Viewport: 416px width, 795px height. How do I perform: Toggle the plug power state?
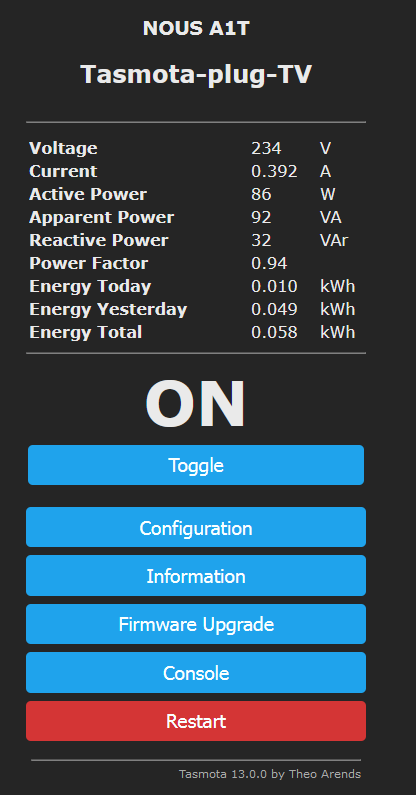click(196, 465)
